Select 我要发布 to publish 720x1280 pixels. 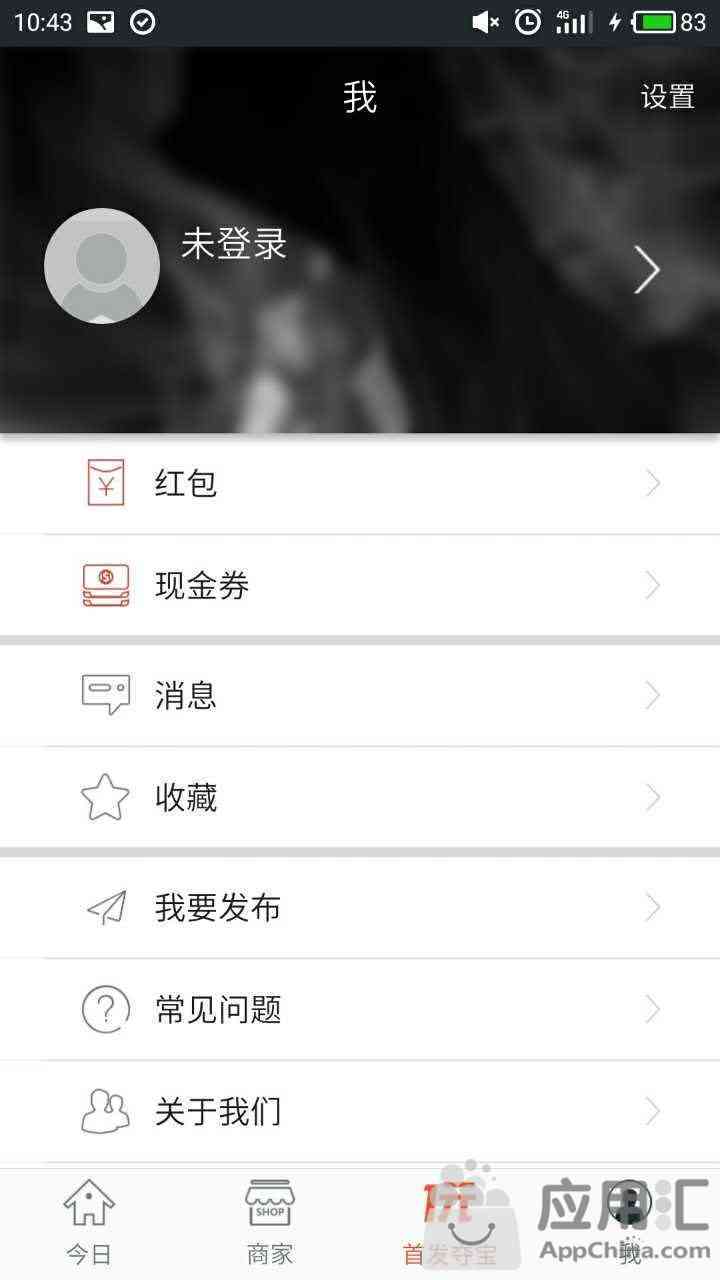pyautogui.click(x=360, y=908)
